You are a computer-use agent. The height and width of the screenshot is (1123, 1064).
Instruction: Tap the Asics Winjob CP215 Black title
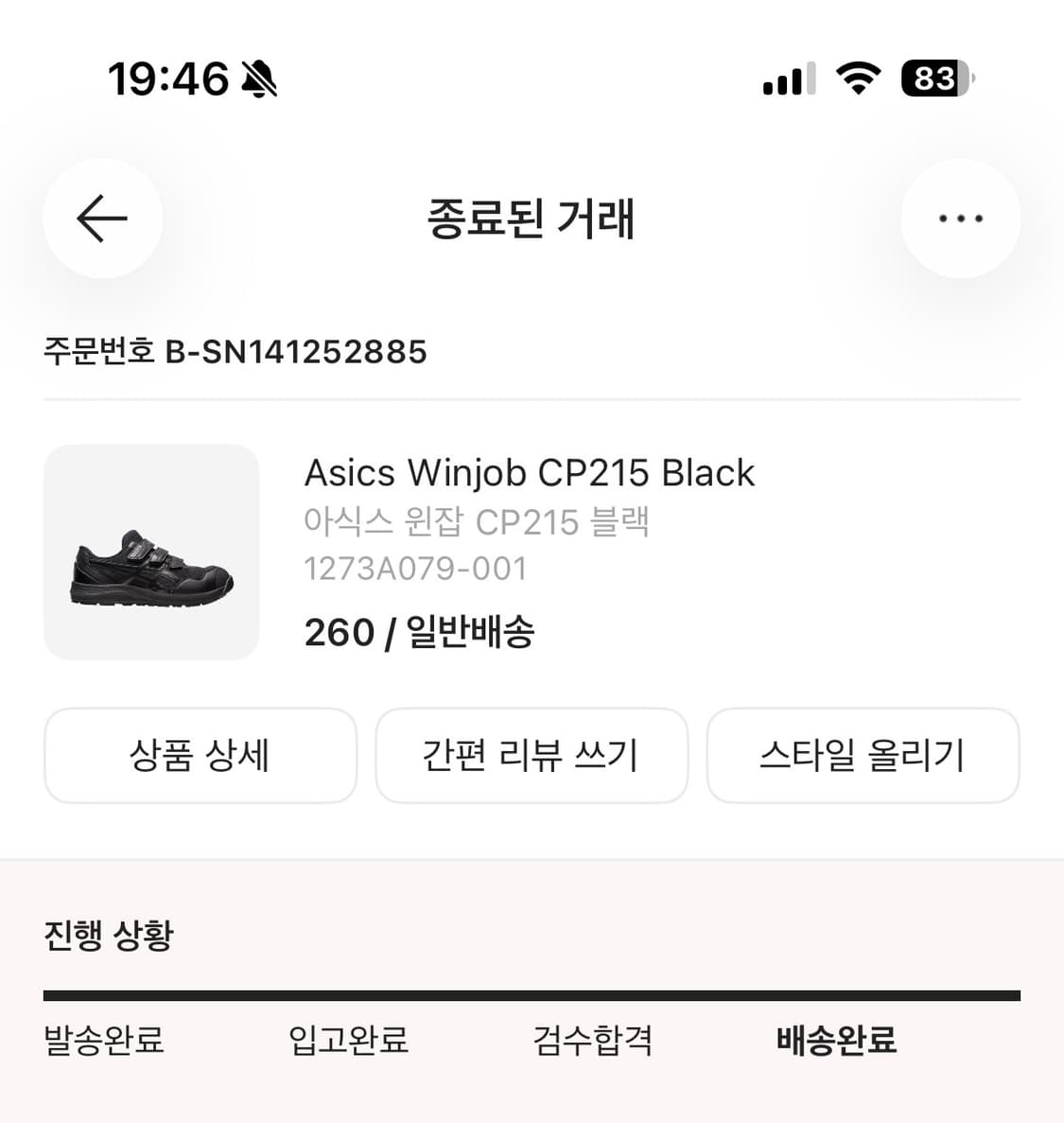pos(530,472)
